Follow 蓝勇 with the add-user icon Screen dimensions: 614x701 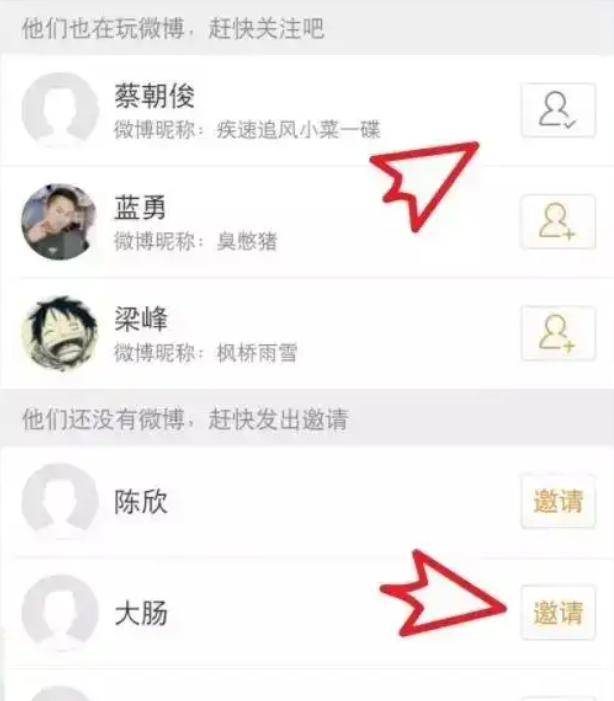click(x=558, y=222)
